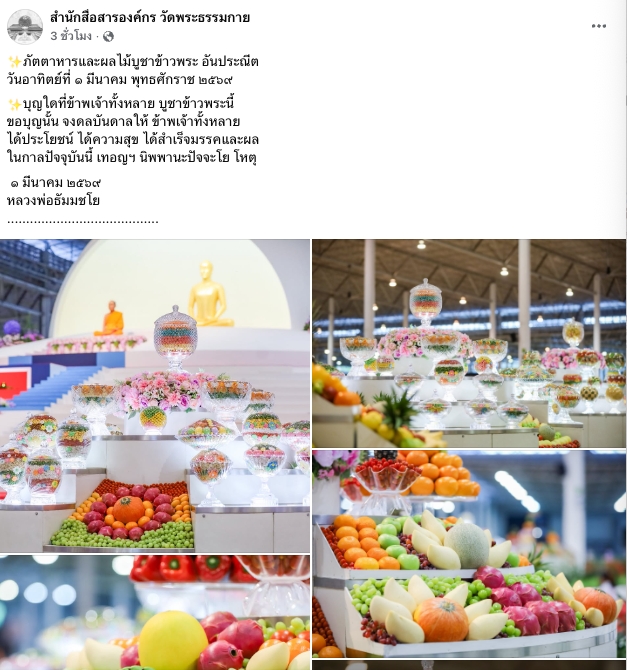The width and height of the screenshot is (627, 670).
Task: Open the photo with the golden Buddha statue
Action: (x=155, y=395)
